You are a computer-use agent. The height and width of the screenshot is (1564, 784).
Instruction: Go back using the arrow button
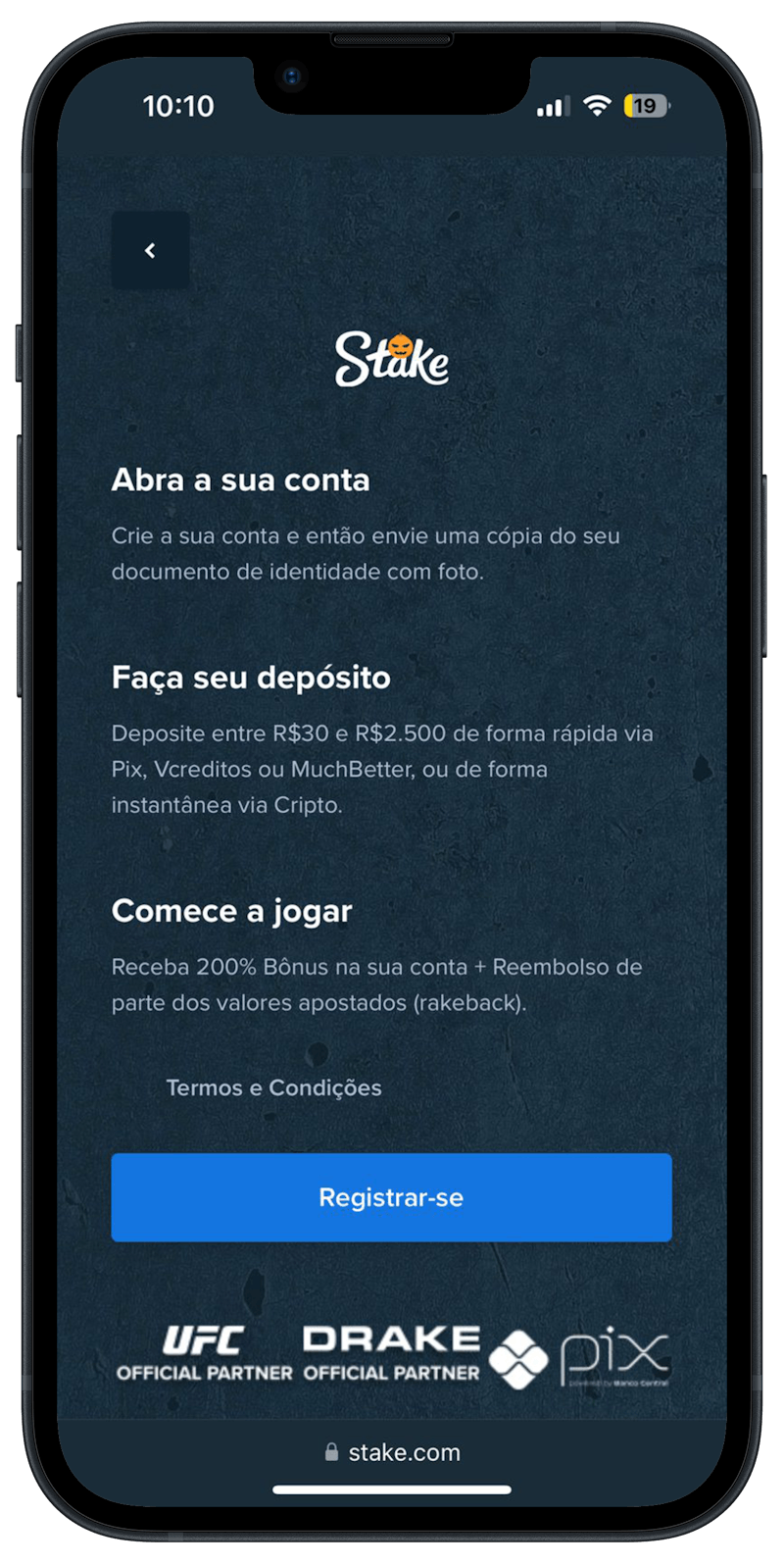tap(150, 251)
